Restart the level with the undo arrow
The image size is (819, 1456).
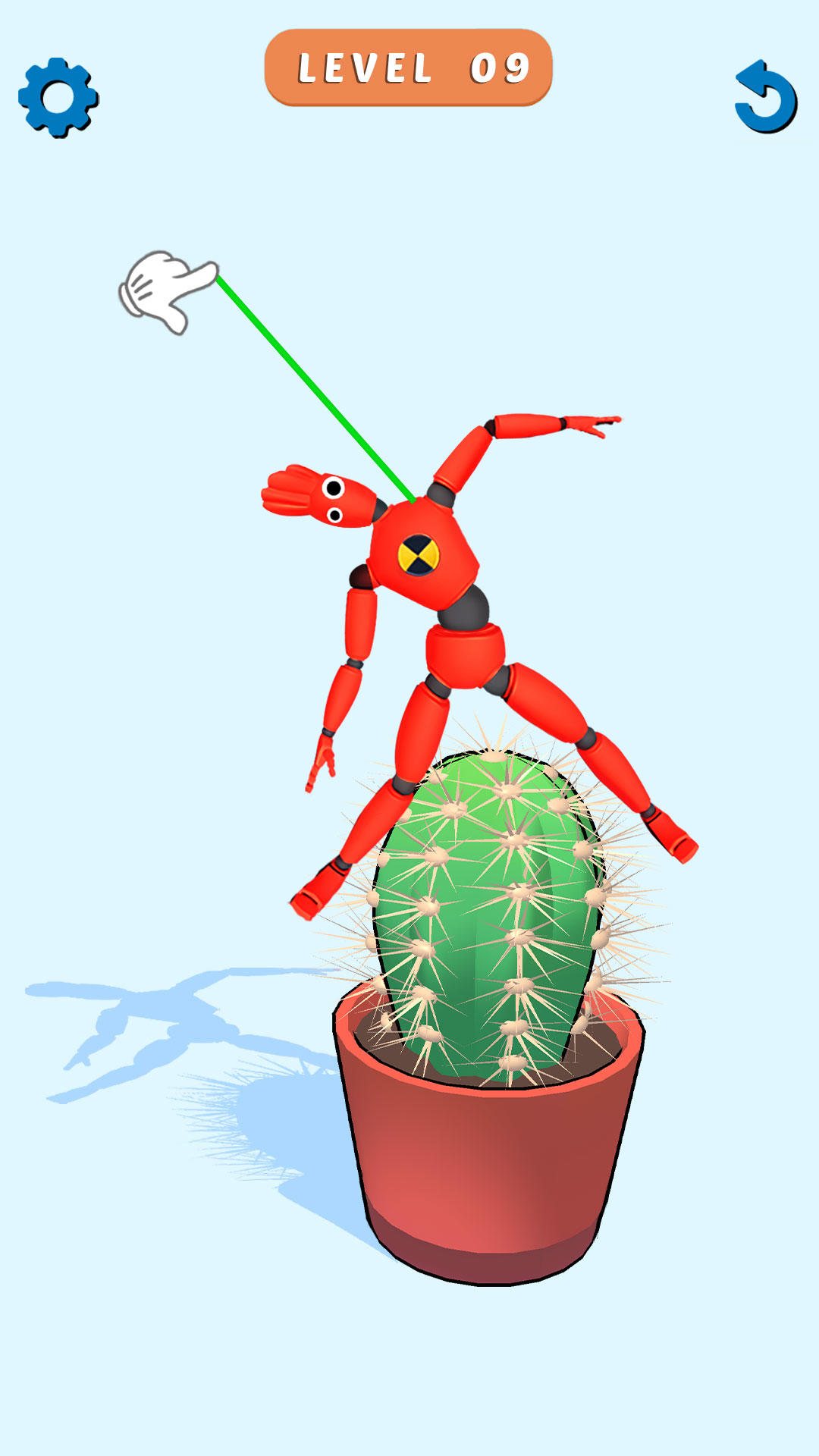[x=765, y=99]
